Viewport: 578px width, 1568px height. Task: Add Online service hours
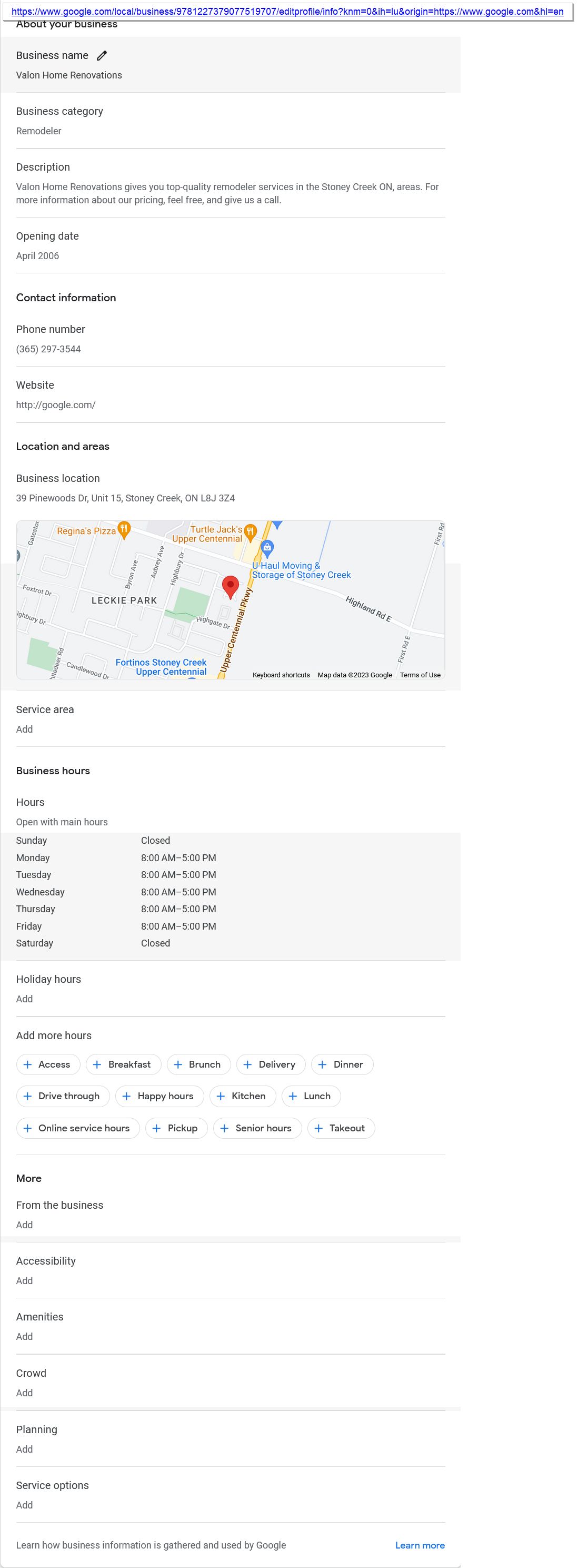click(77, 1129)
